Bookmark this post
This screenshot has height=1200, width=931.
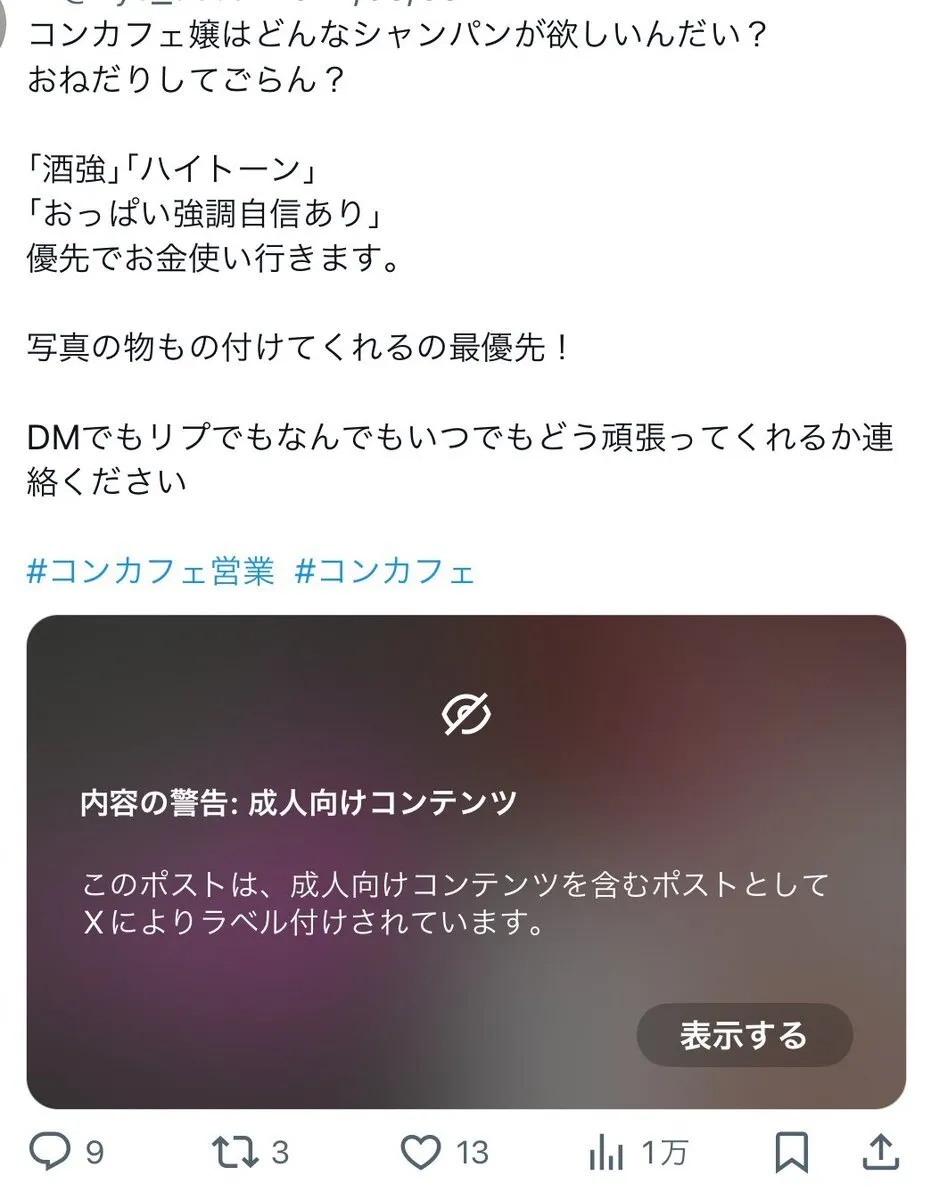(791, 1152)
